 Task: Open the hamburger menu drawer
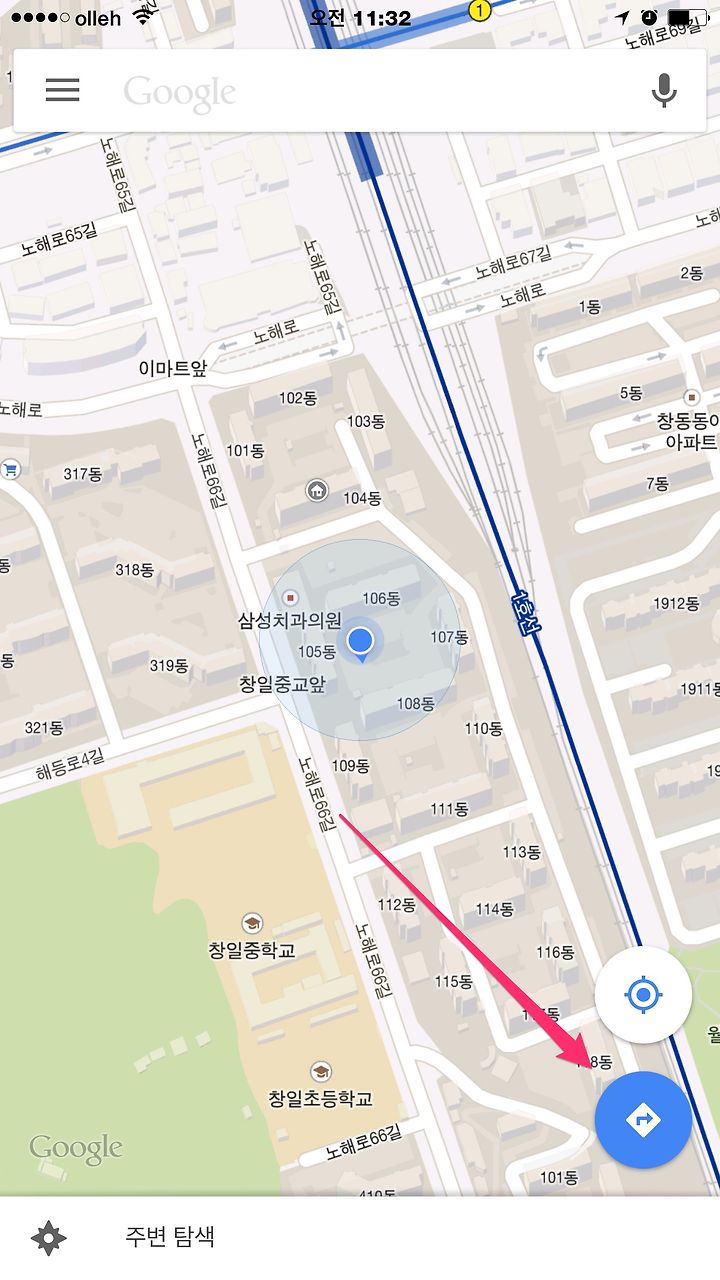pos(62,90)
